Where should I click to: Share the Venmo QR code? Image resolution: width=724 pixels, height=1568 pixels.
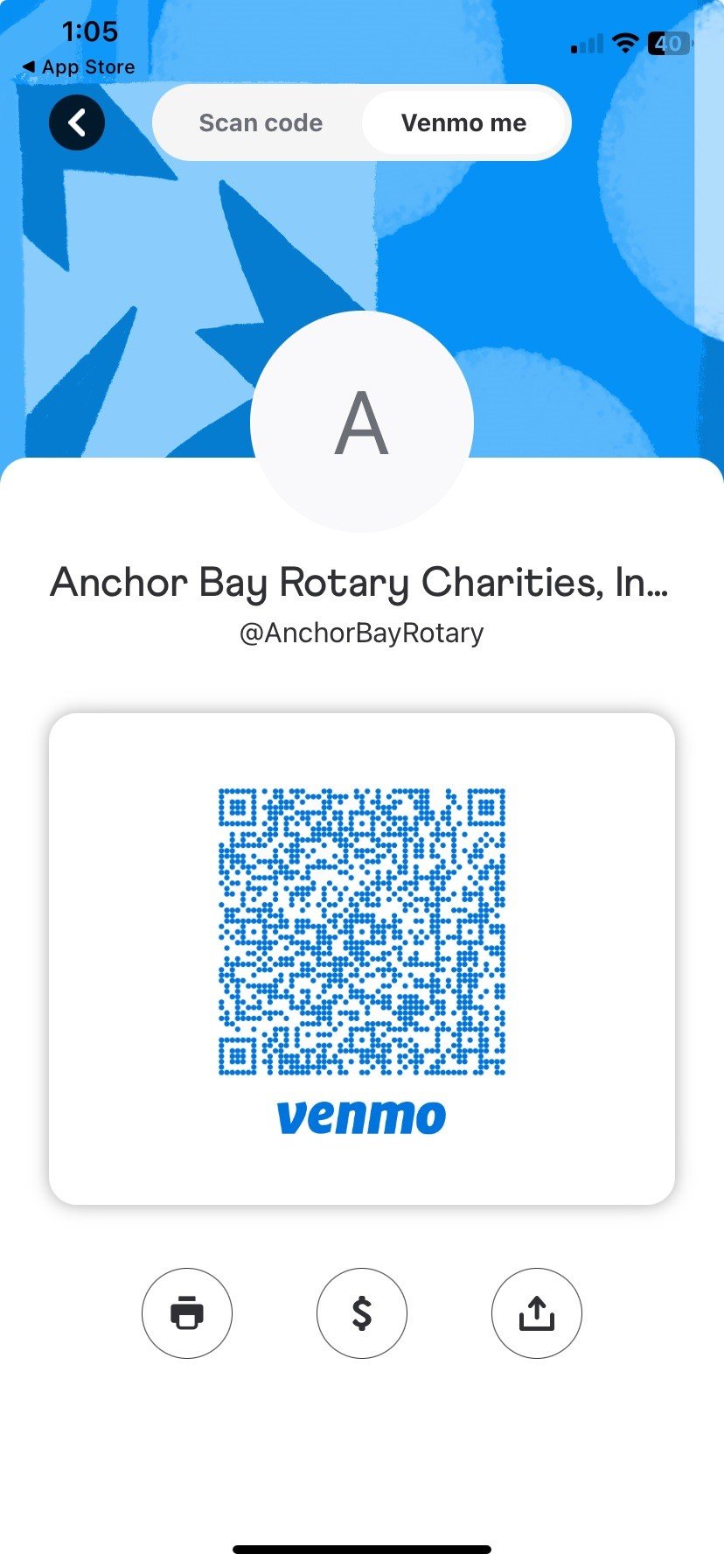coord(537,1313)
